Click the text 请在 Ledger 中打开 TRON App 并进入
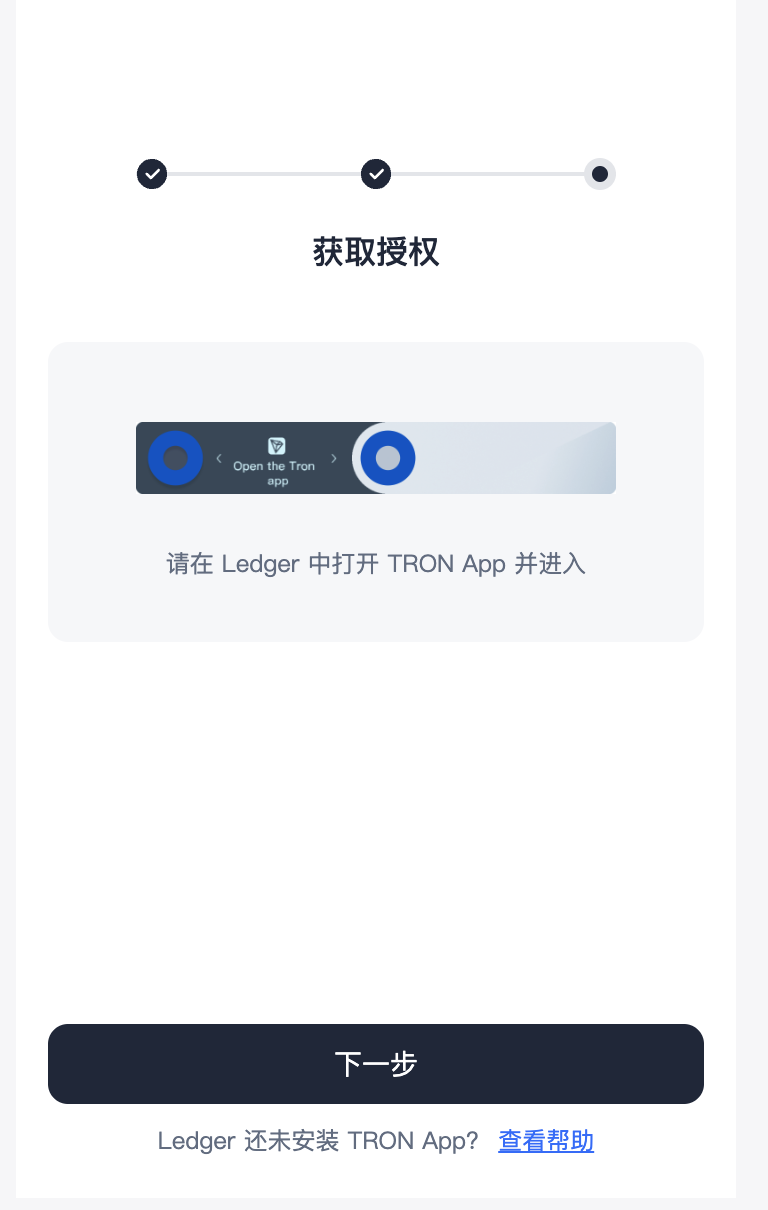Screen dimensions: 768x1210 click(376, 564)
